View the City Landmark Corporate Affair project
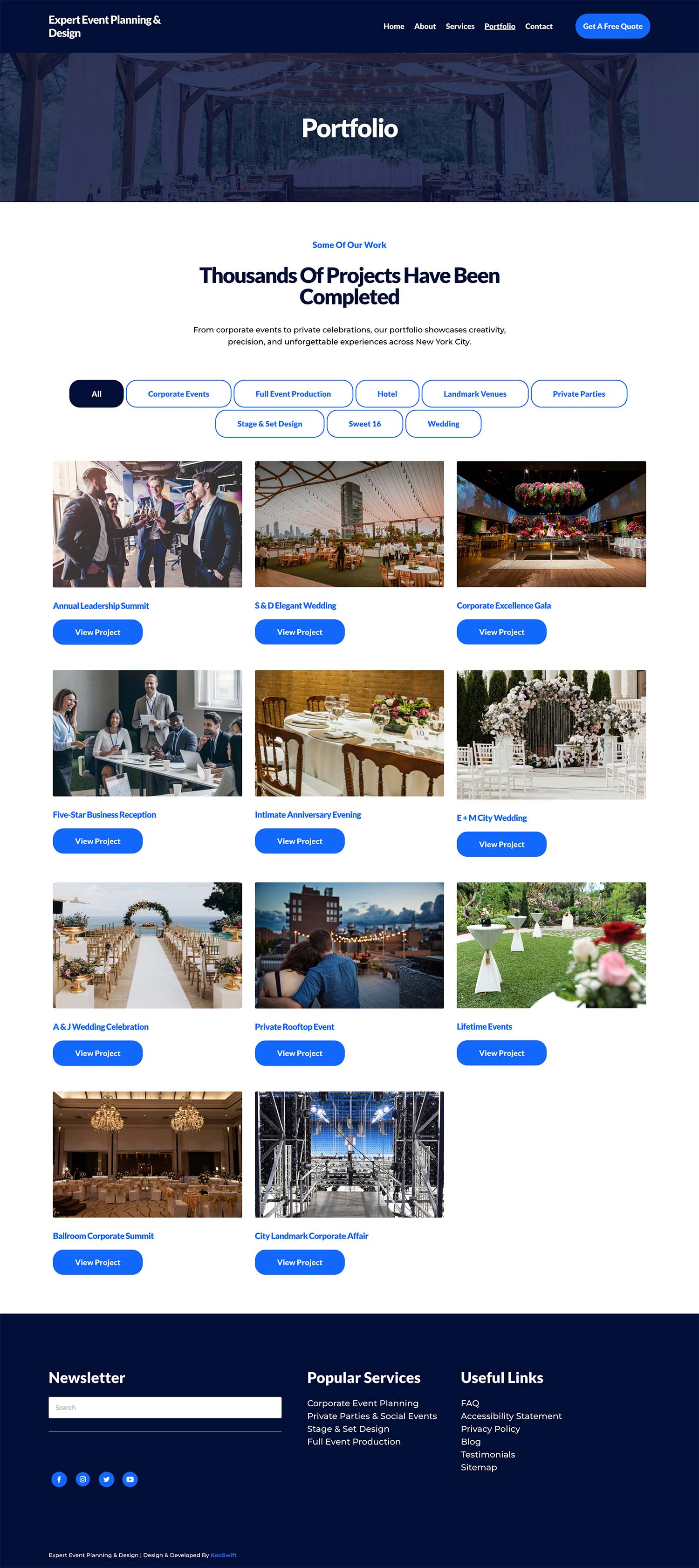This screenshot has width=699, height=1568. pyautogui.click(x=299, y=1262)
